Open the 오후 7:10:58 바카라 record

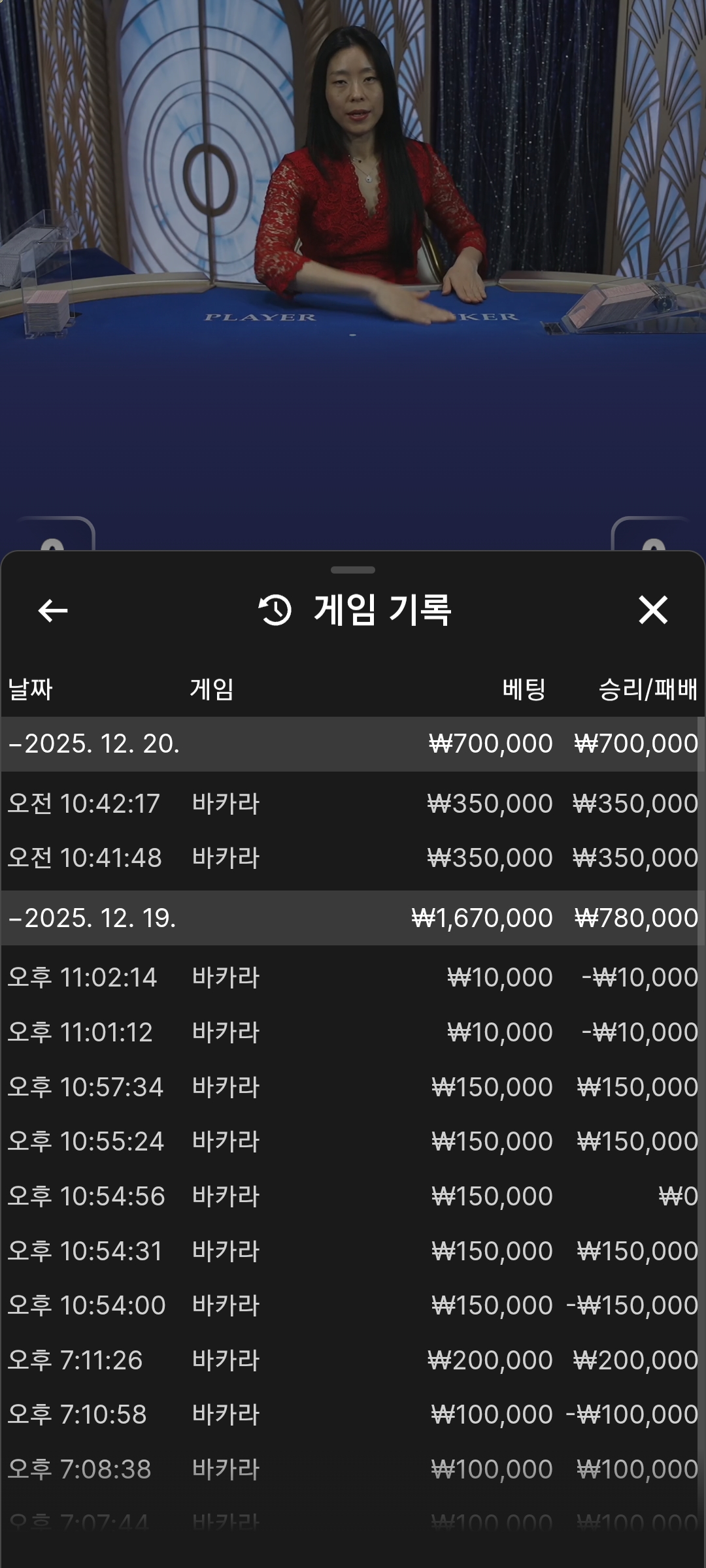[353, 1414]
